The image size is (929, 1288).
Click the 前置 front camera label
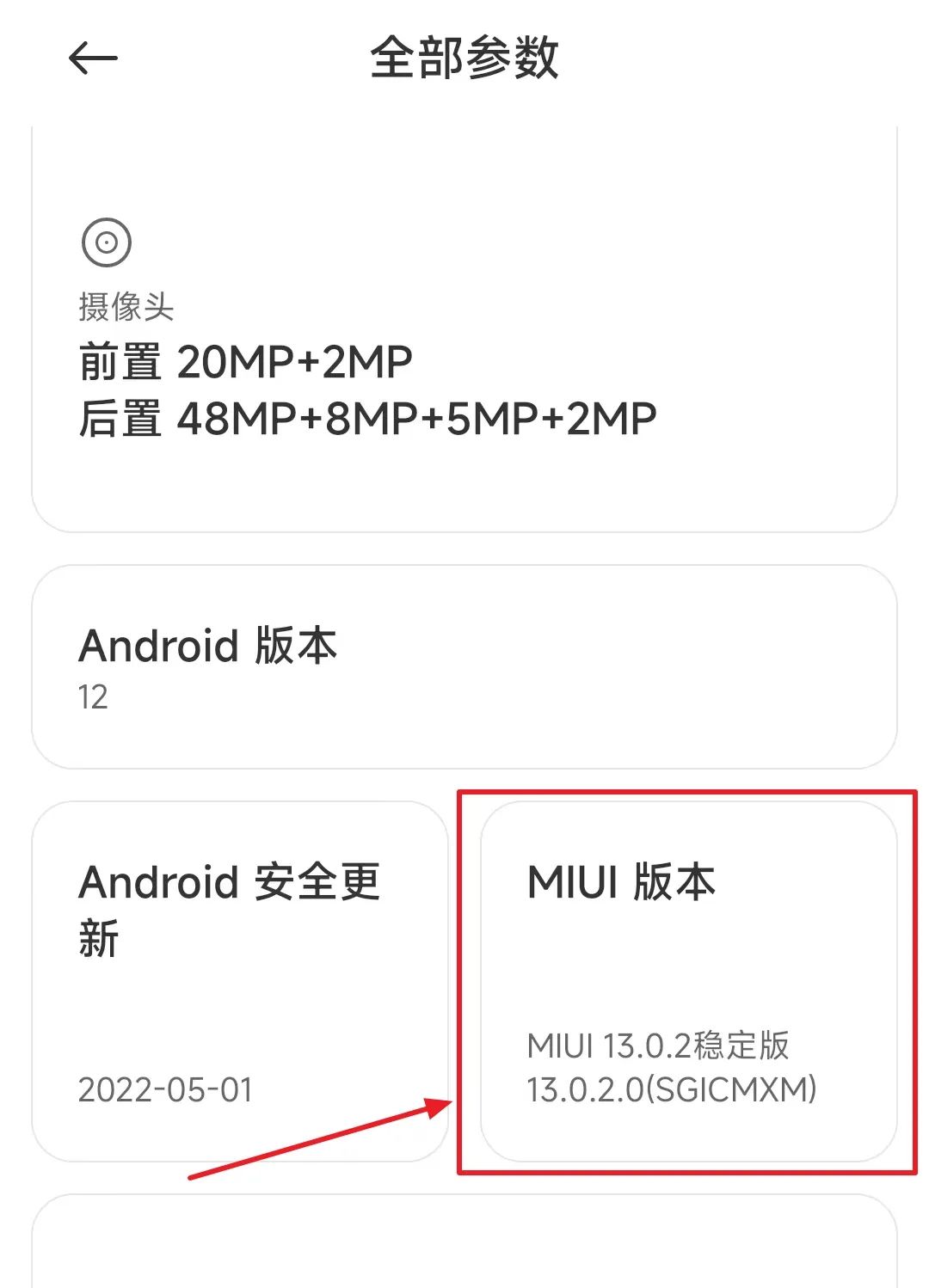click(122, 361)
